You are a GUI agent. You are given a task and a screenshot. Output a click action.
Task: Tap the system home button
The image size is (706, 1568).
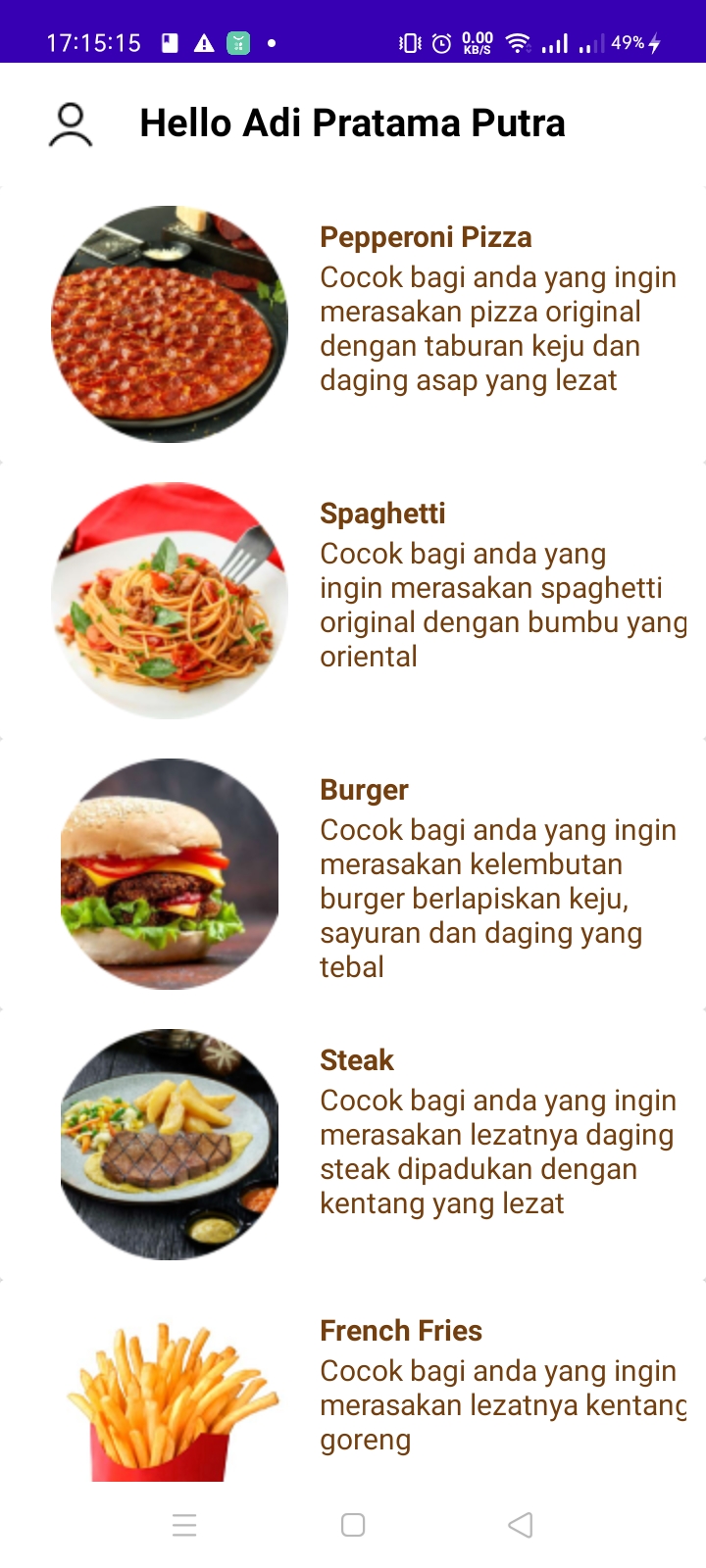coord(353,1525)
